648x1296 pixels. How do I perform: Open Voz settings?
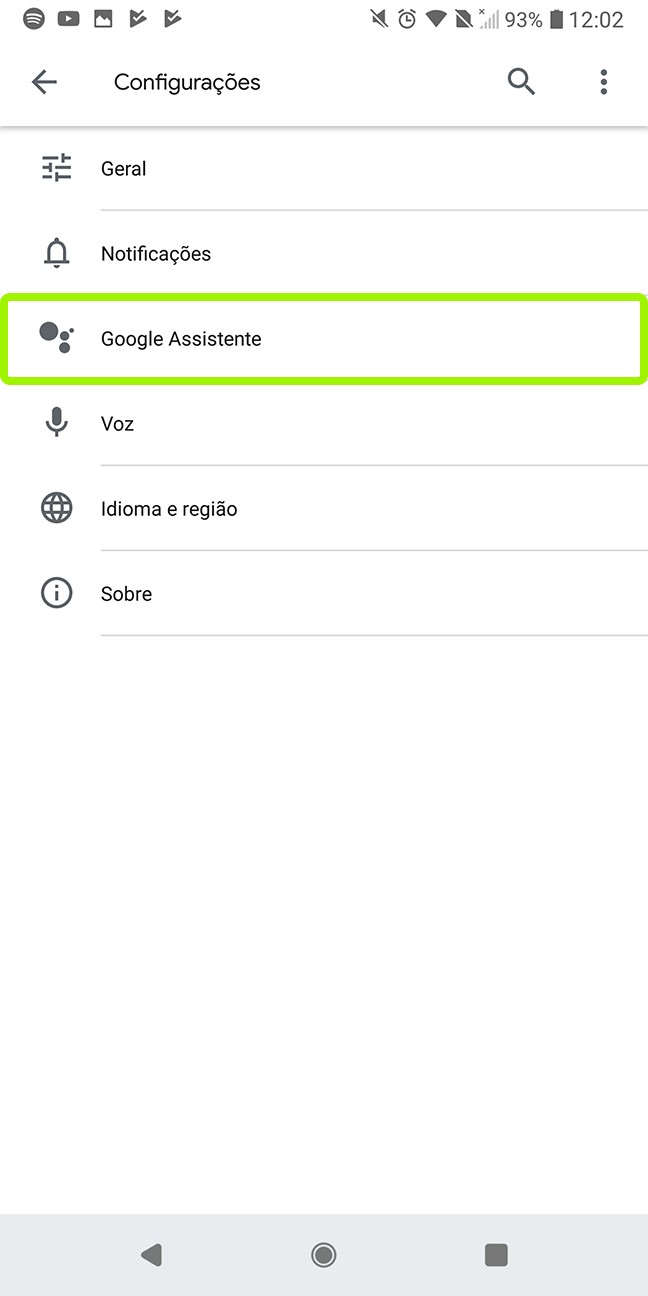click(324, 424)
